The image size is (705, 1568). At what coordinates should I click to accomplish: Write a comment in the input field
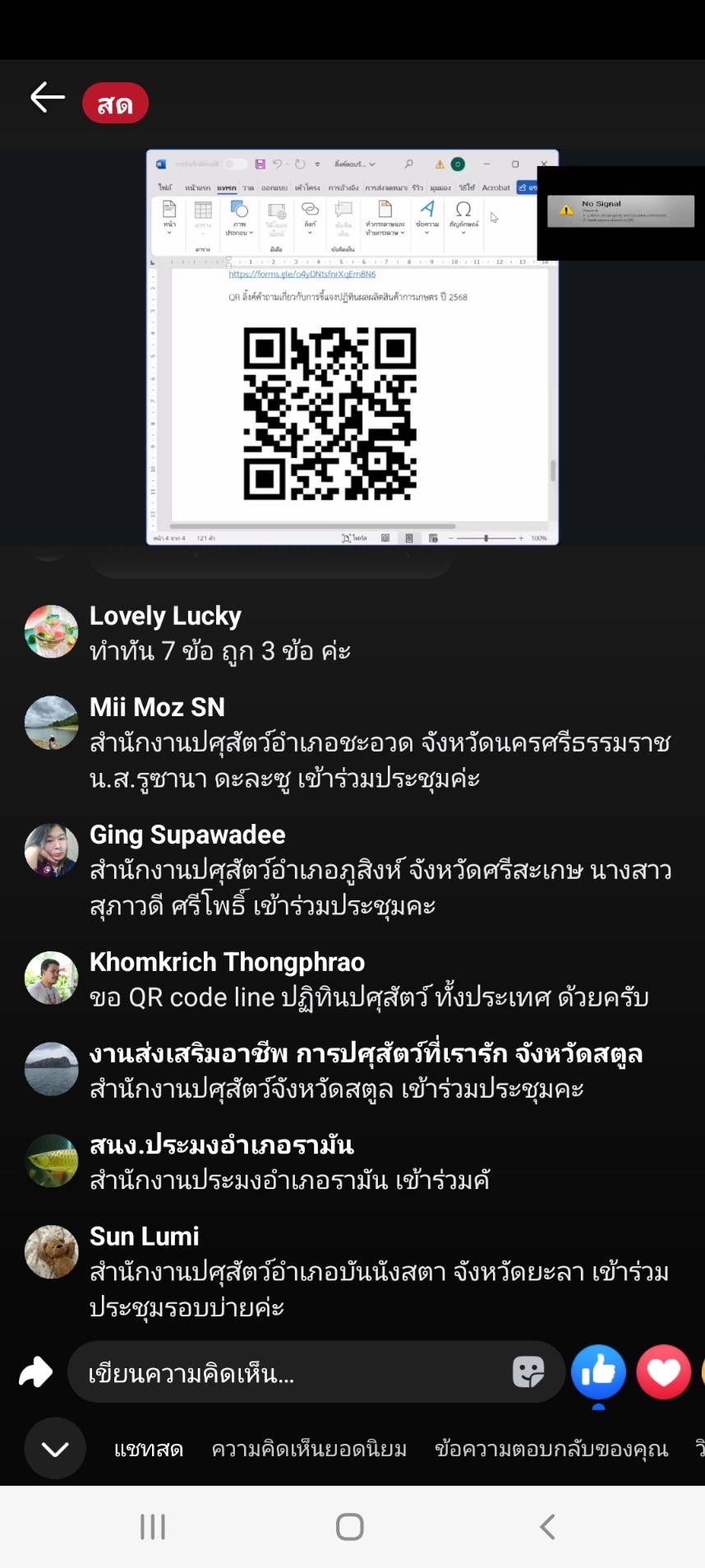(x=288, y=1373)
